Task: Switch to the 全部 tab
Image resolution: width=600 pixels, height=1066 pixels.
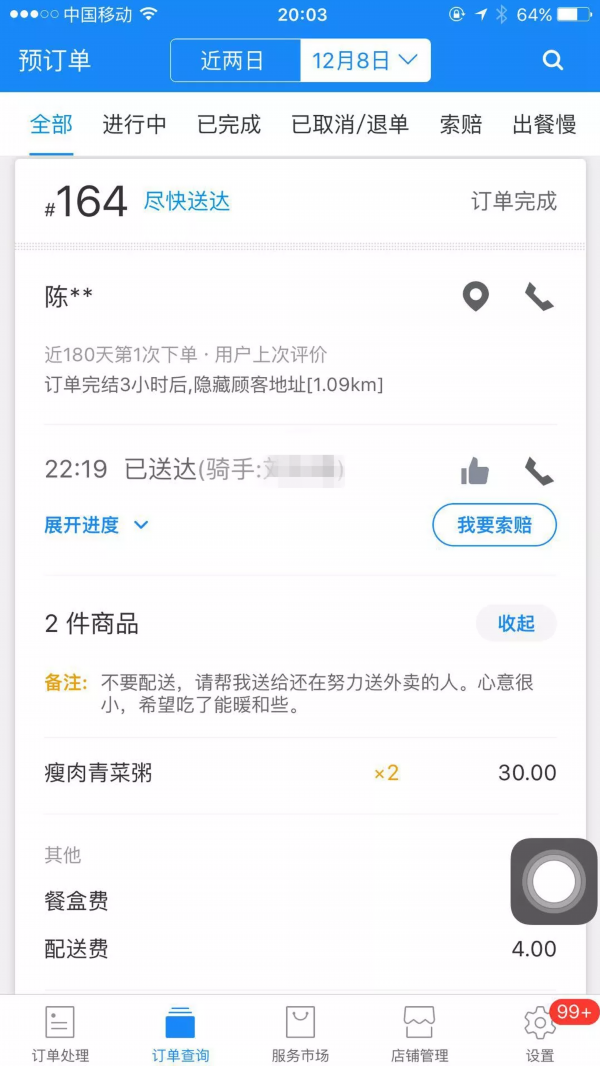Action: coord(51,125)
